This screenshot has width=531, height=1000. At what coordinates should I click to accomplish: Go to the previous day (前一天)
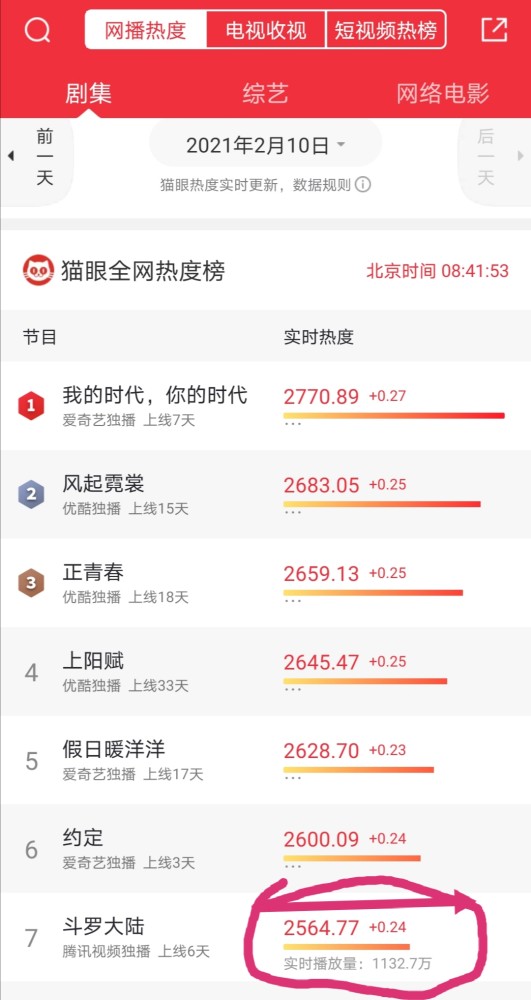click(37, 156)
